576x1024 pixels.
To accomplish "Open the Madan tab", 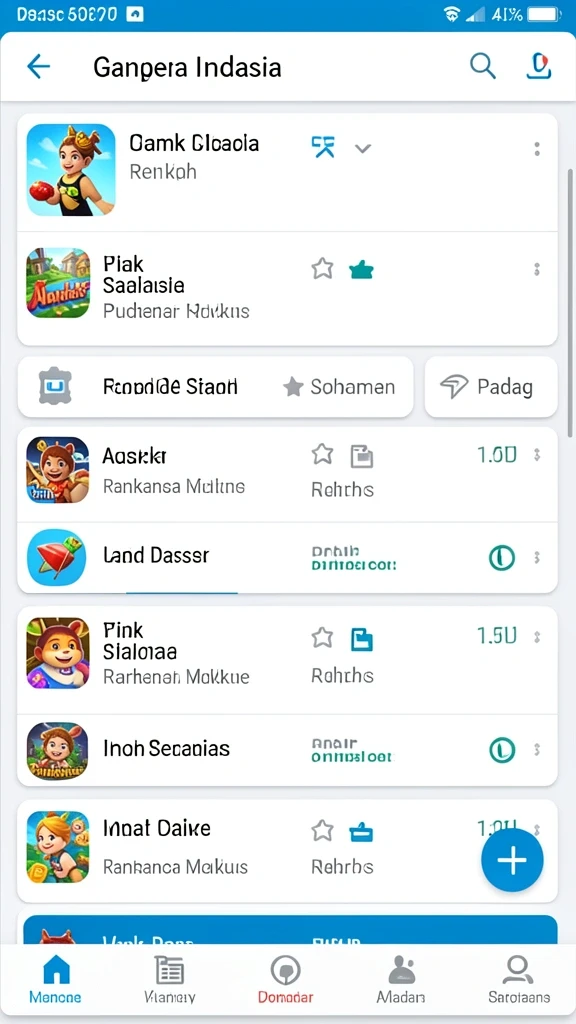I will tap(401, 979).
